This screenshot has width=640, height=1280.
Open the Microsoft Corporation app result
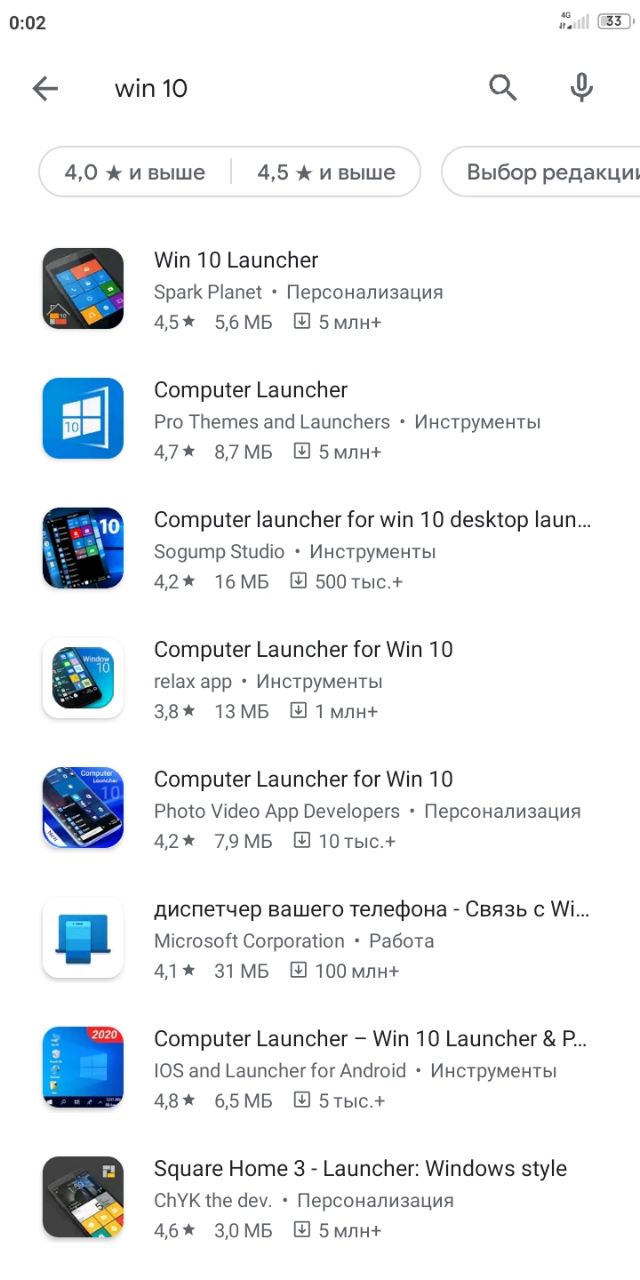coord(320,940)
